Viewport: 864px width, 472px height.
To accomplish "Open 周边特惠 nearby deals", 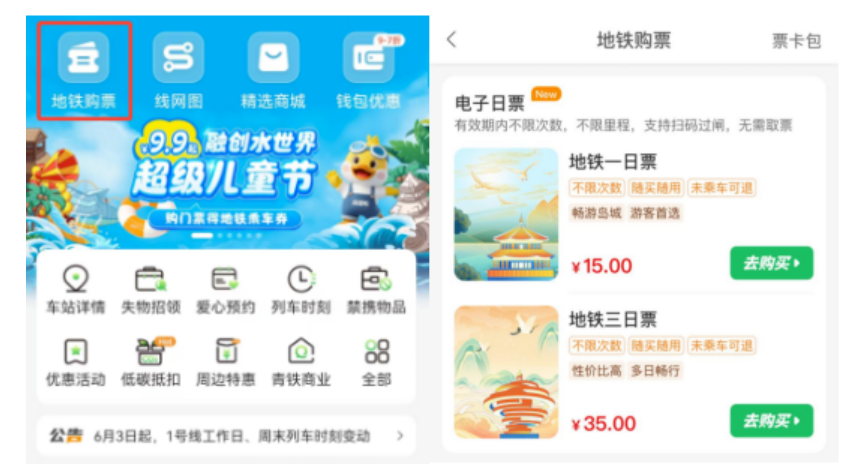I will 225,362.
